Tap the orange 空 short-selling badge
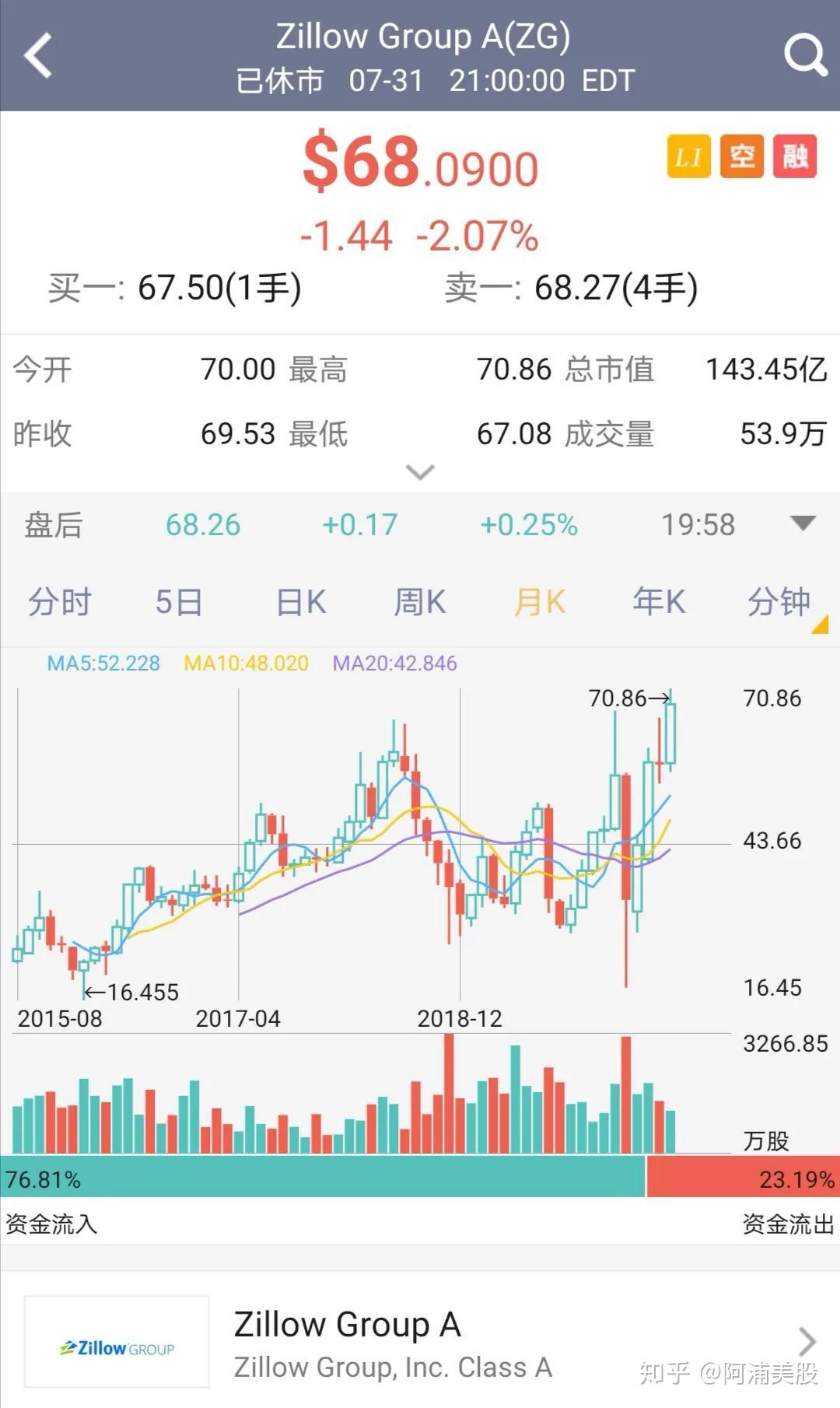Viewport: 840px width, 1408px height. (742, 156)
